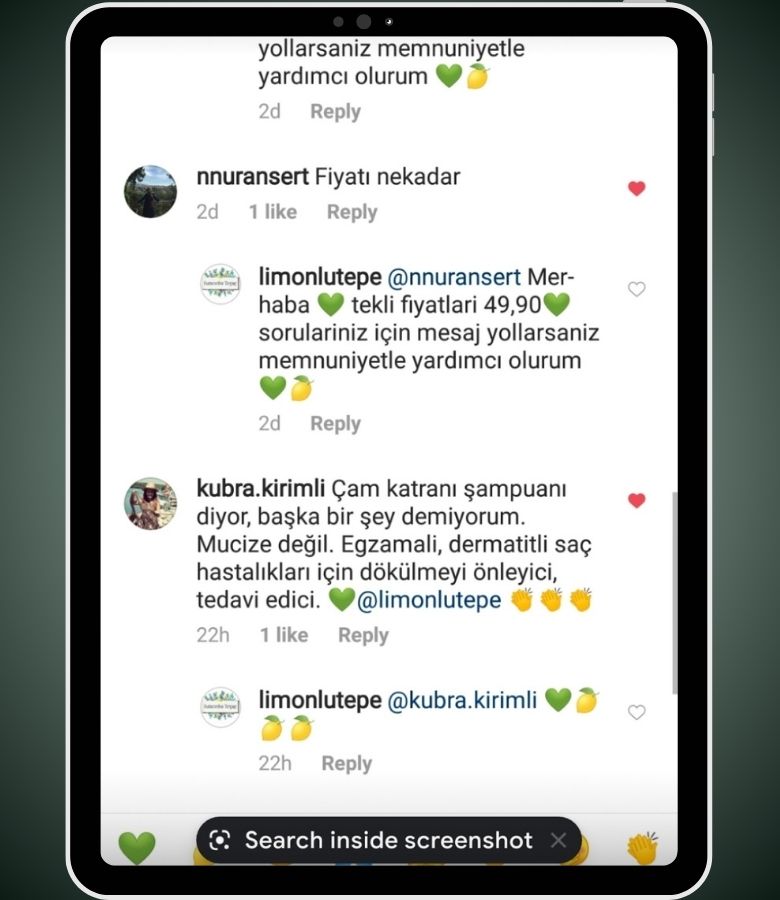Reply to kubra.kirimli's Çam katranı comment
Image resolution: width=780 pixels, height=900 pixels.
(x=363, y=635)
